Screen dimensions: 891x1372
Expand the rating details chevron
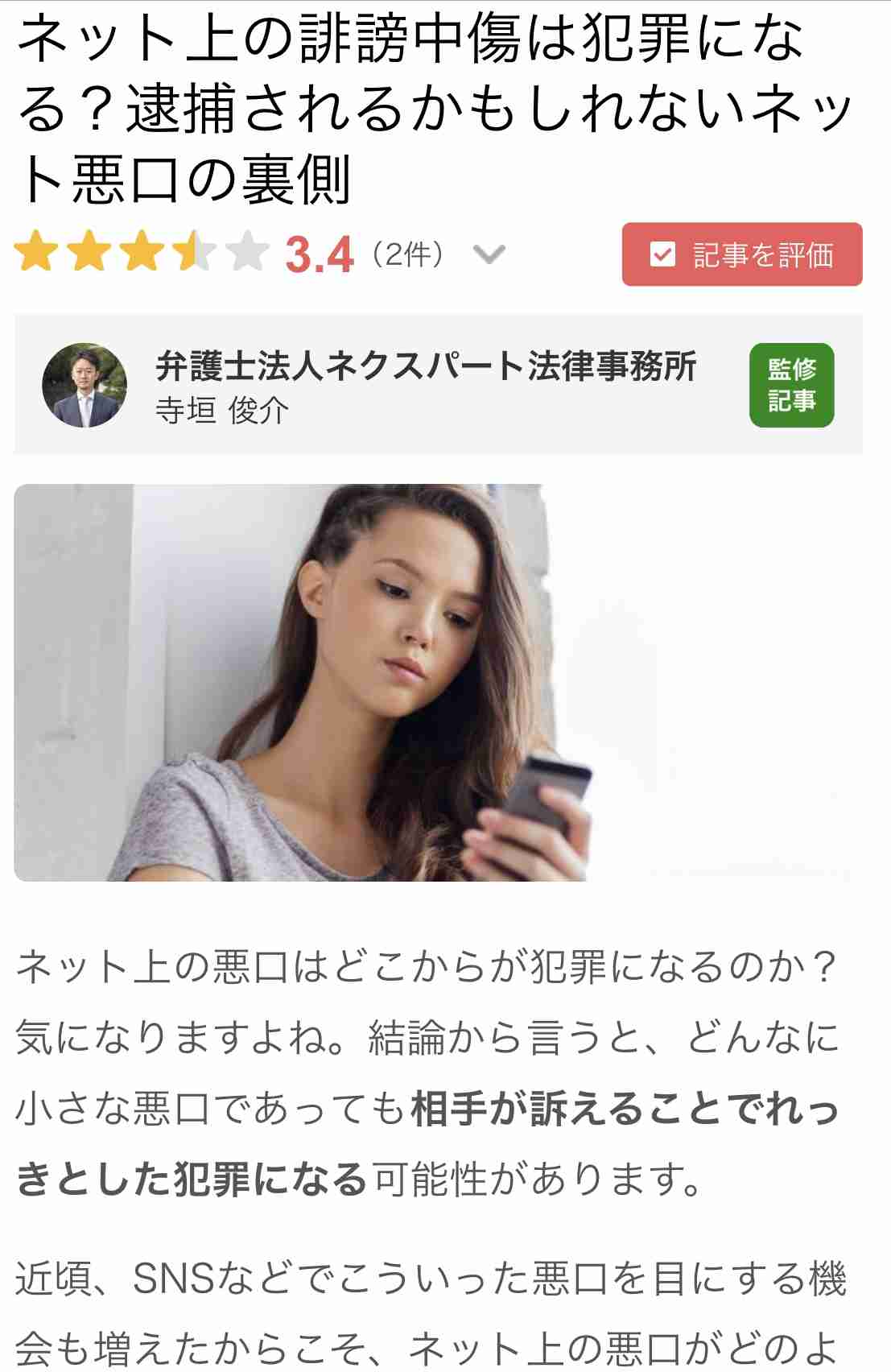489,255
